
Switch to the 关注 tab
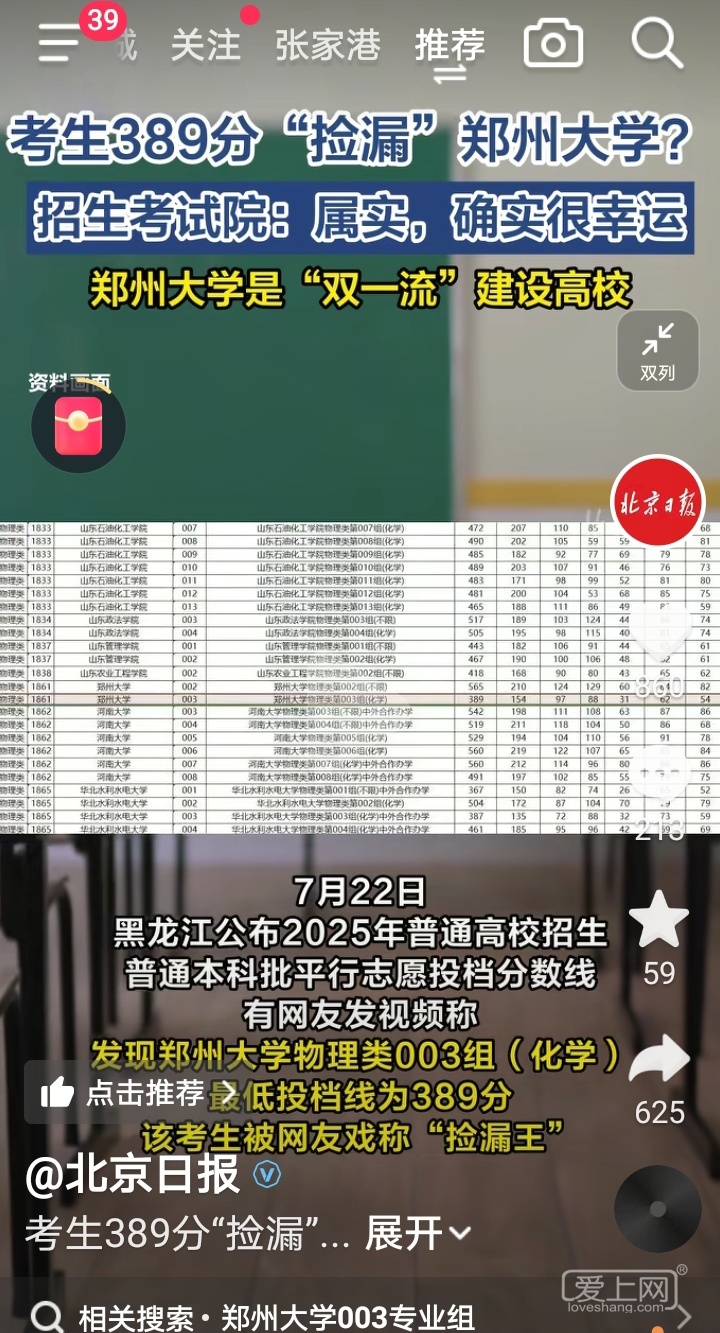[x=205, y=45]
